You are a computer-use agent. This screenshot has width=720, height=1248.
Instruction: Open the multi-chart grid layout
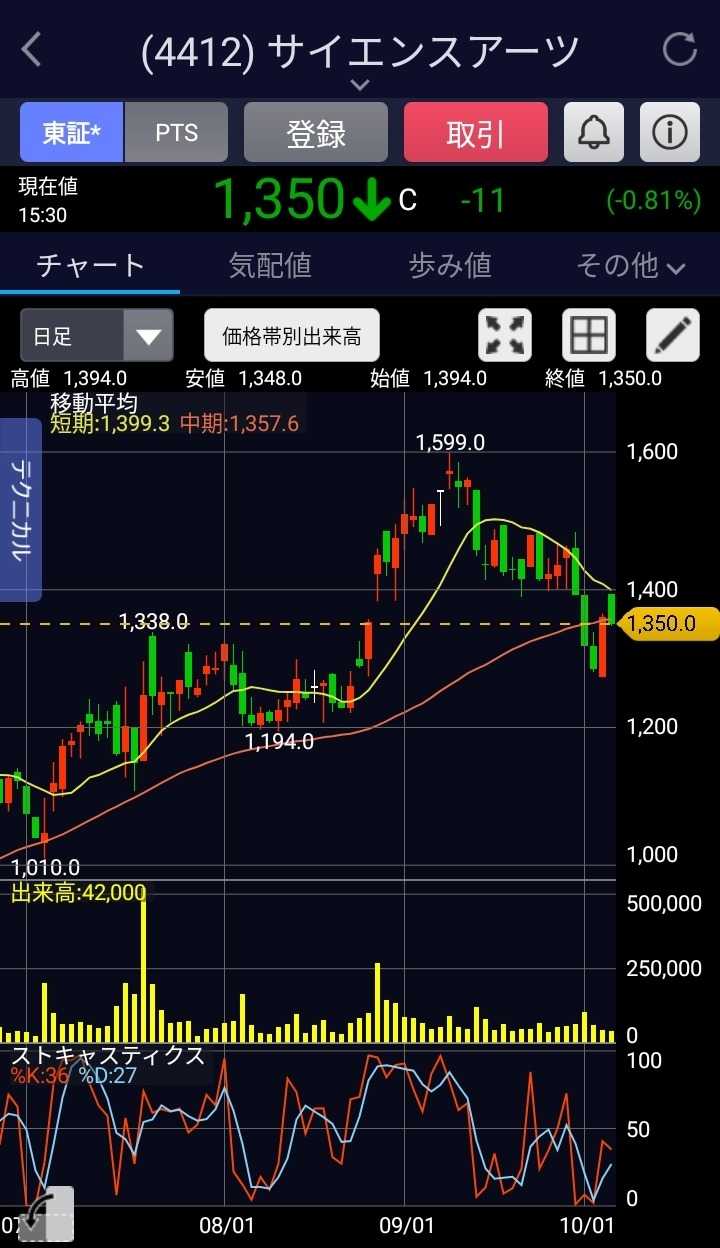(589, 335)
